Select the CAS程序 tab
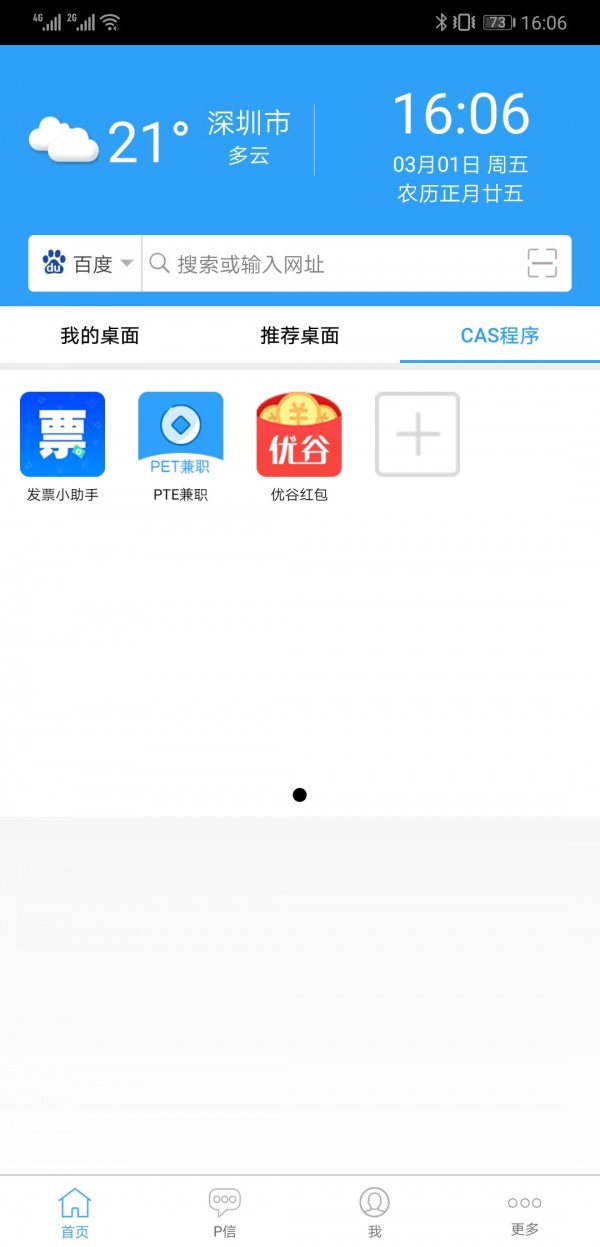The width and height of the screenshot is (600, 1247). 500,336
